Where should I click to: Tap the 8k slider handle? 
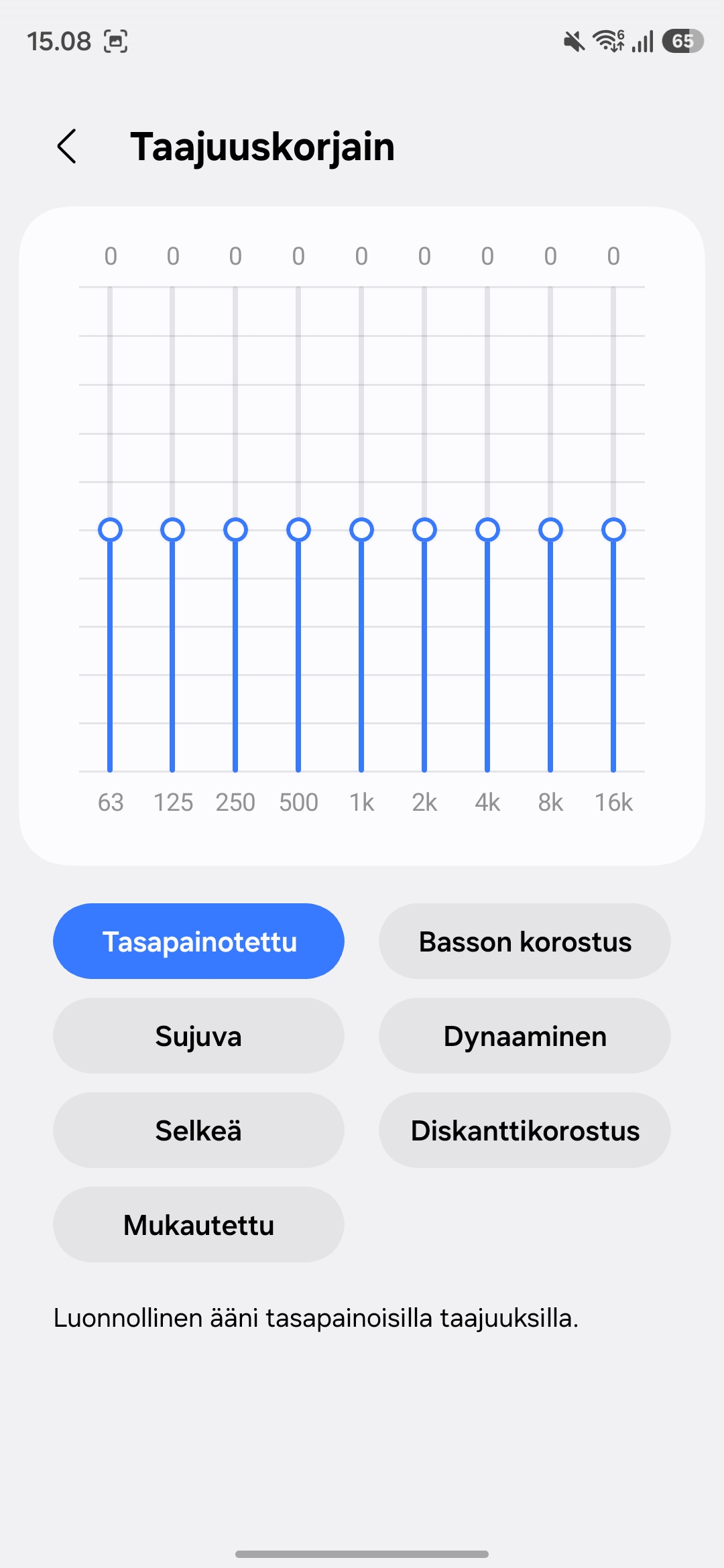tap(550, 530)
